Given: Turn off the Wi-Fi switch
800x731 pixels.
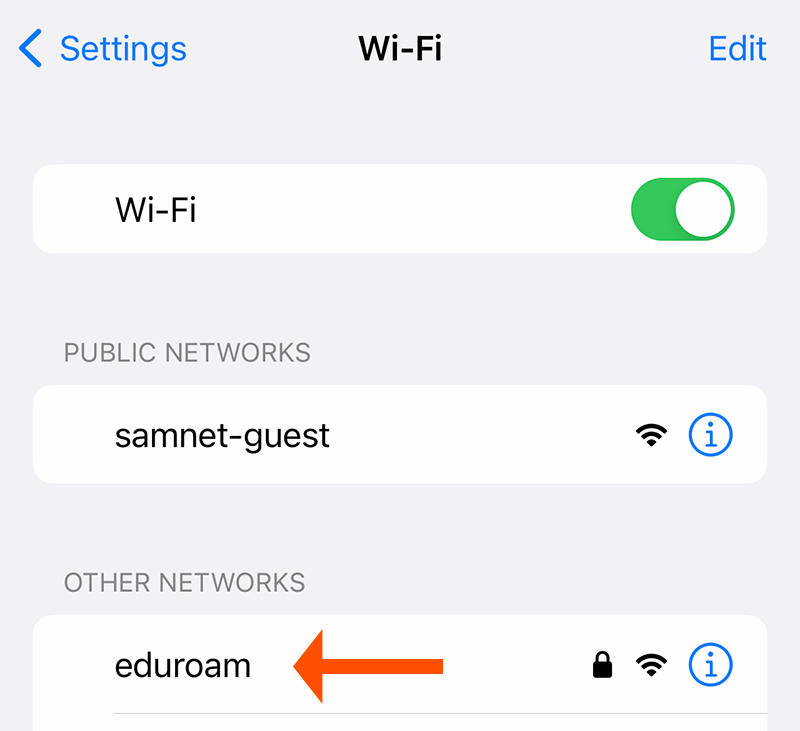Looking at the screenshot, I should tap(683, 210).
